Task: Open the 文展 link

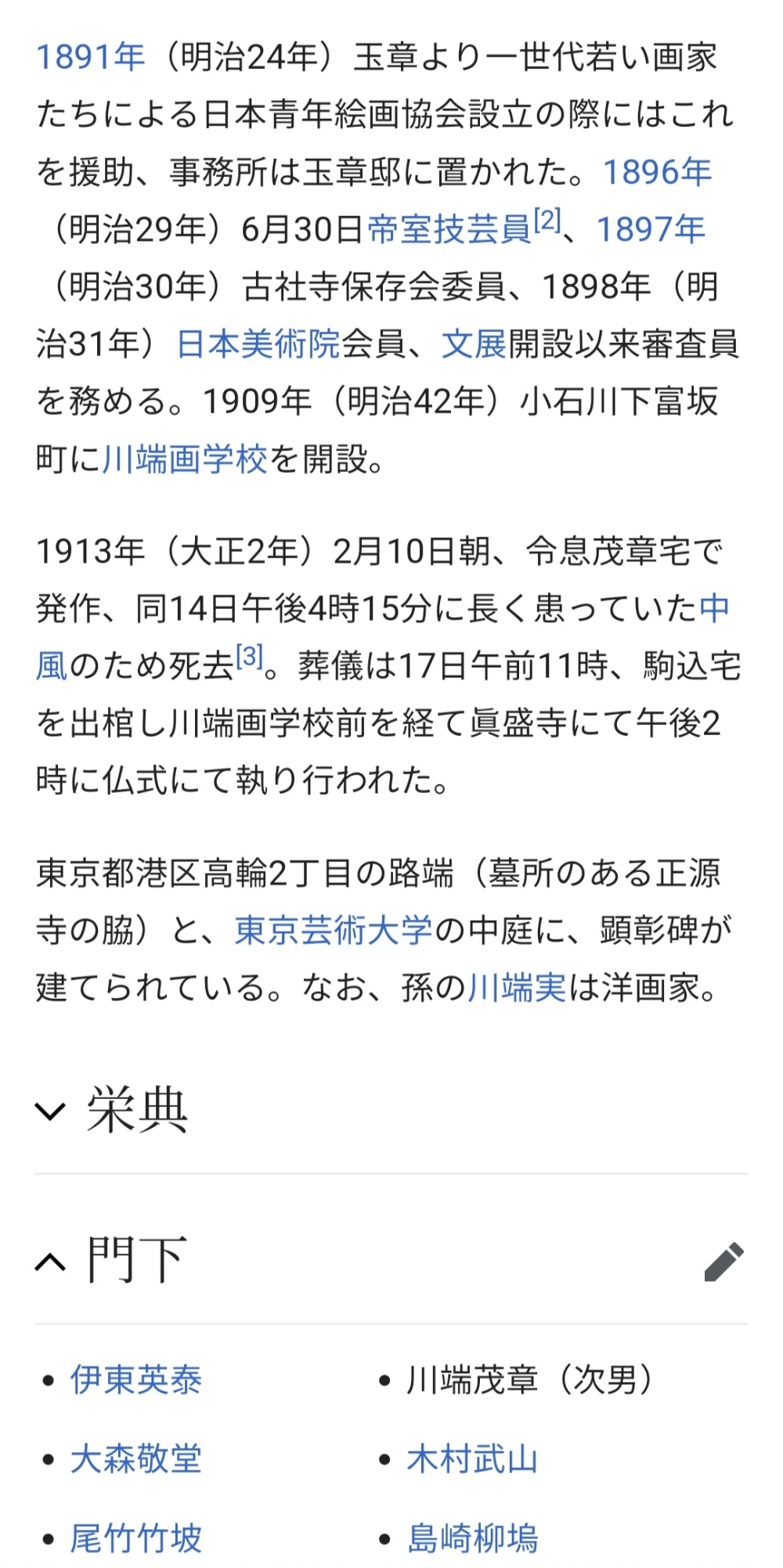Action: pyautogui.click(x=474, y=344)
